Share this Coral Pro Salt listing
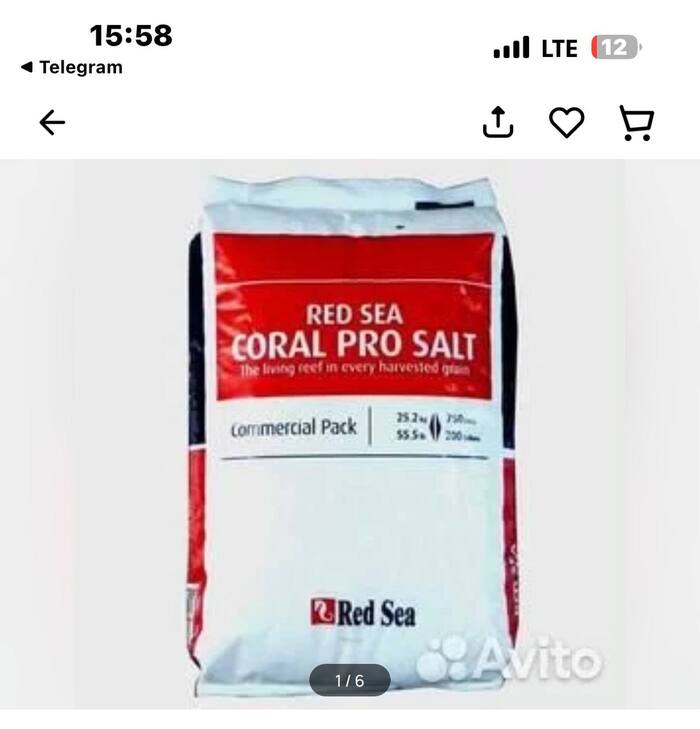 click(498, 123)
